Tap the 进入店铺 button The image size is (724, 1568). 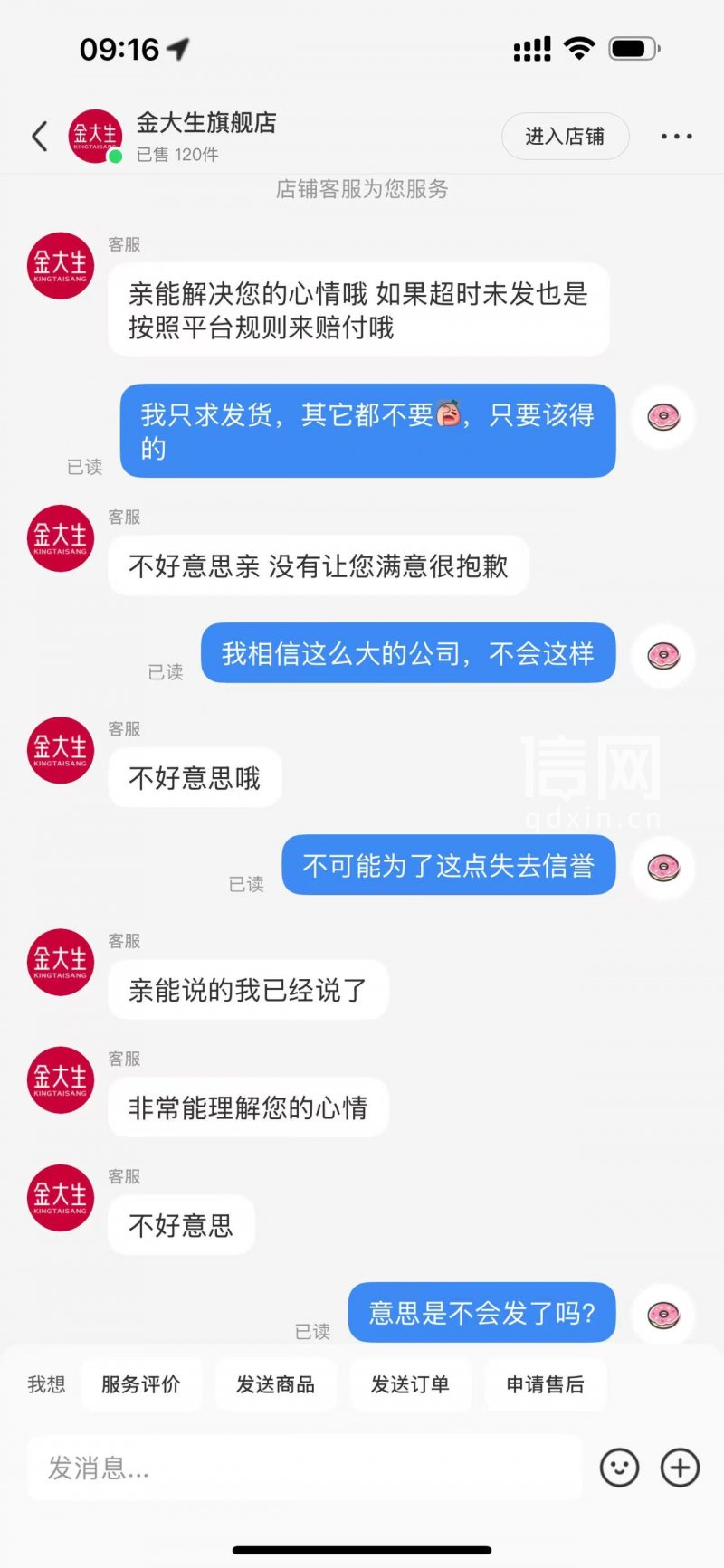point(565,137)
